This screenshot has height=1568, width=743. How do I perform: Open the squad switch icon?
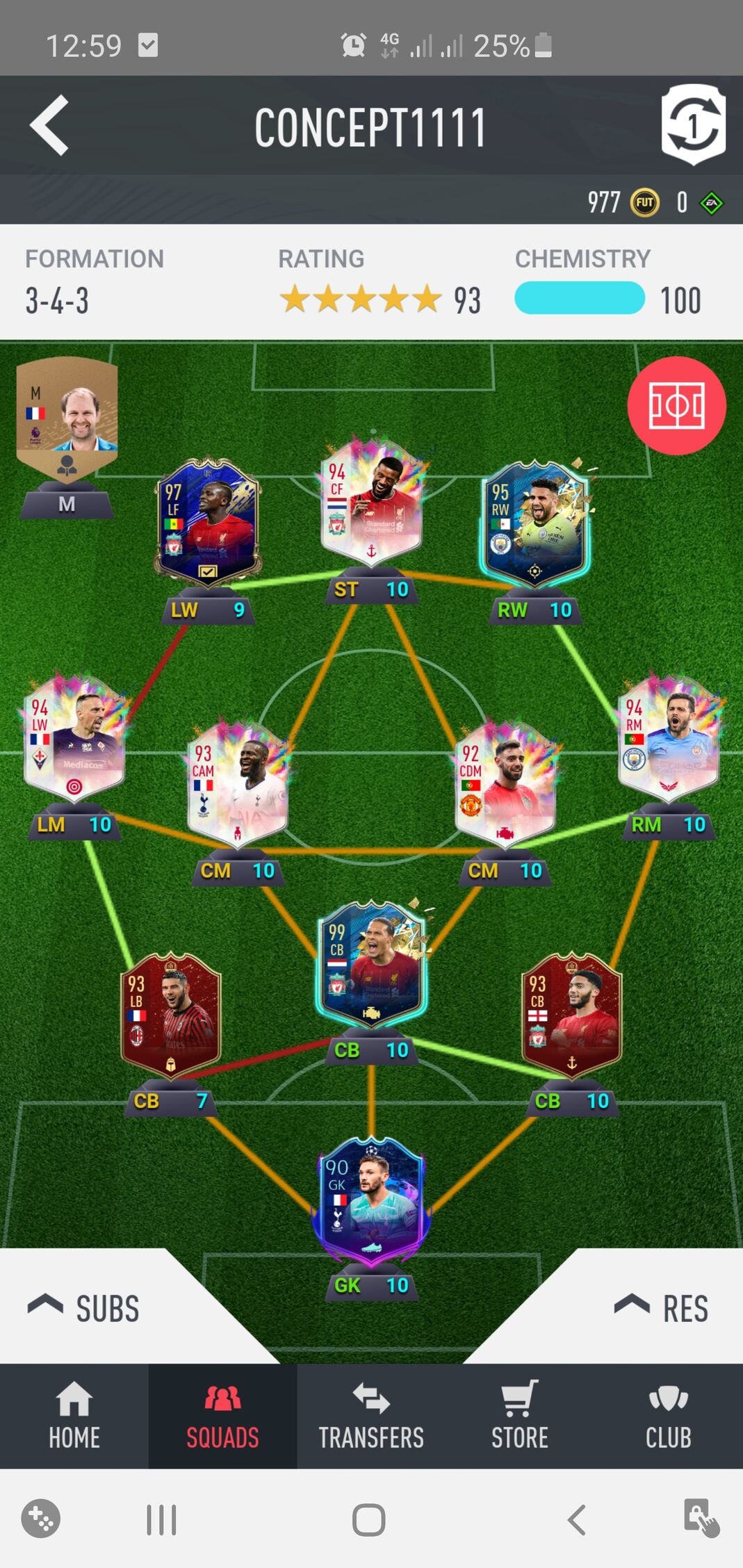(692, 125)
